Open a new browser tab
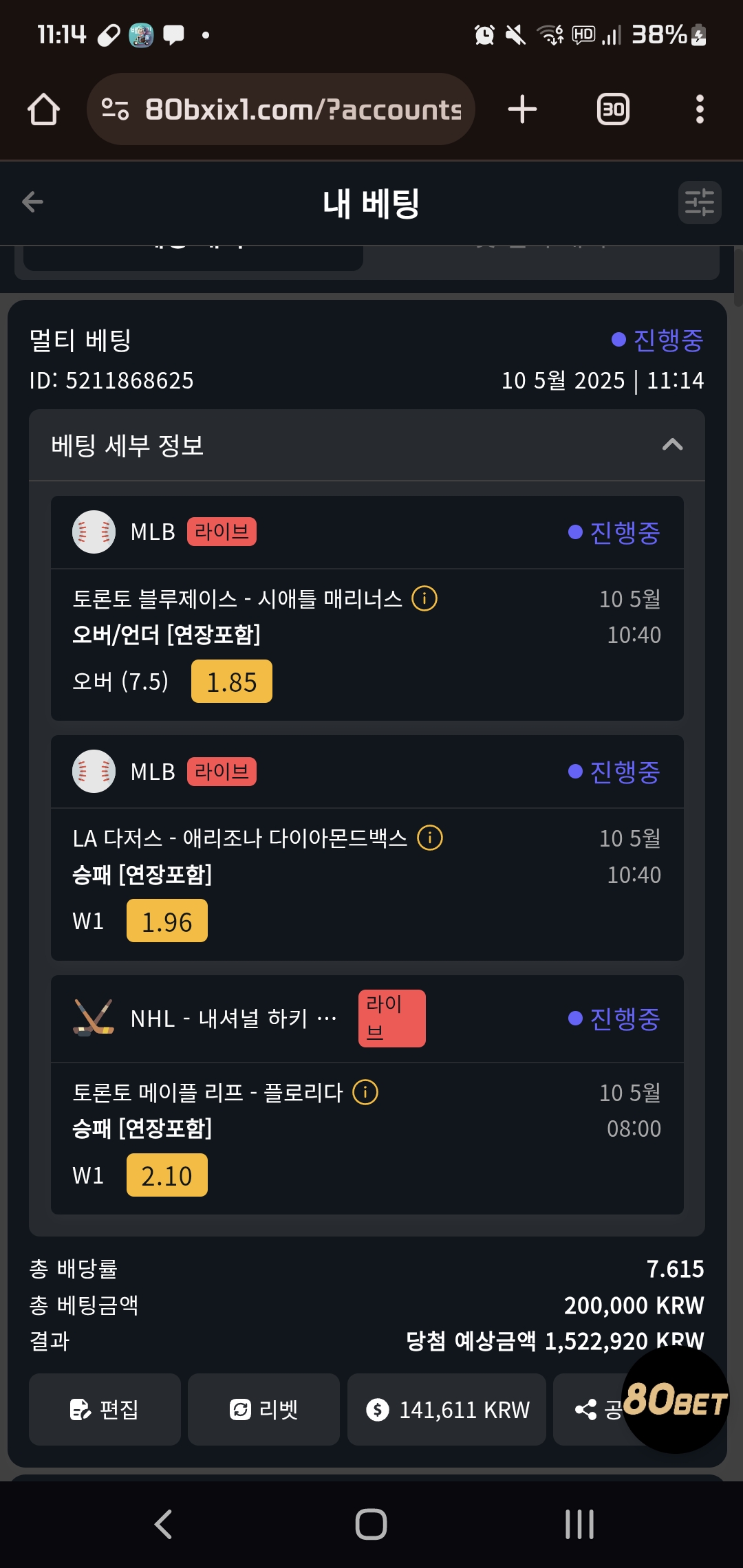743x1568 pixels. 522,109
